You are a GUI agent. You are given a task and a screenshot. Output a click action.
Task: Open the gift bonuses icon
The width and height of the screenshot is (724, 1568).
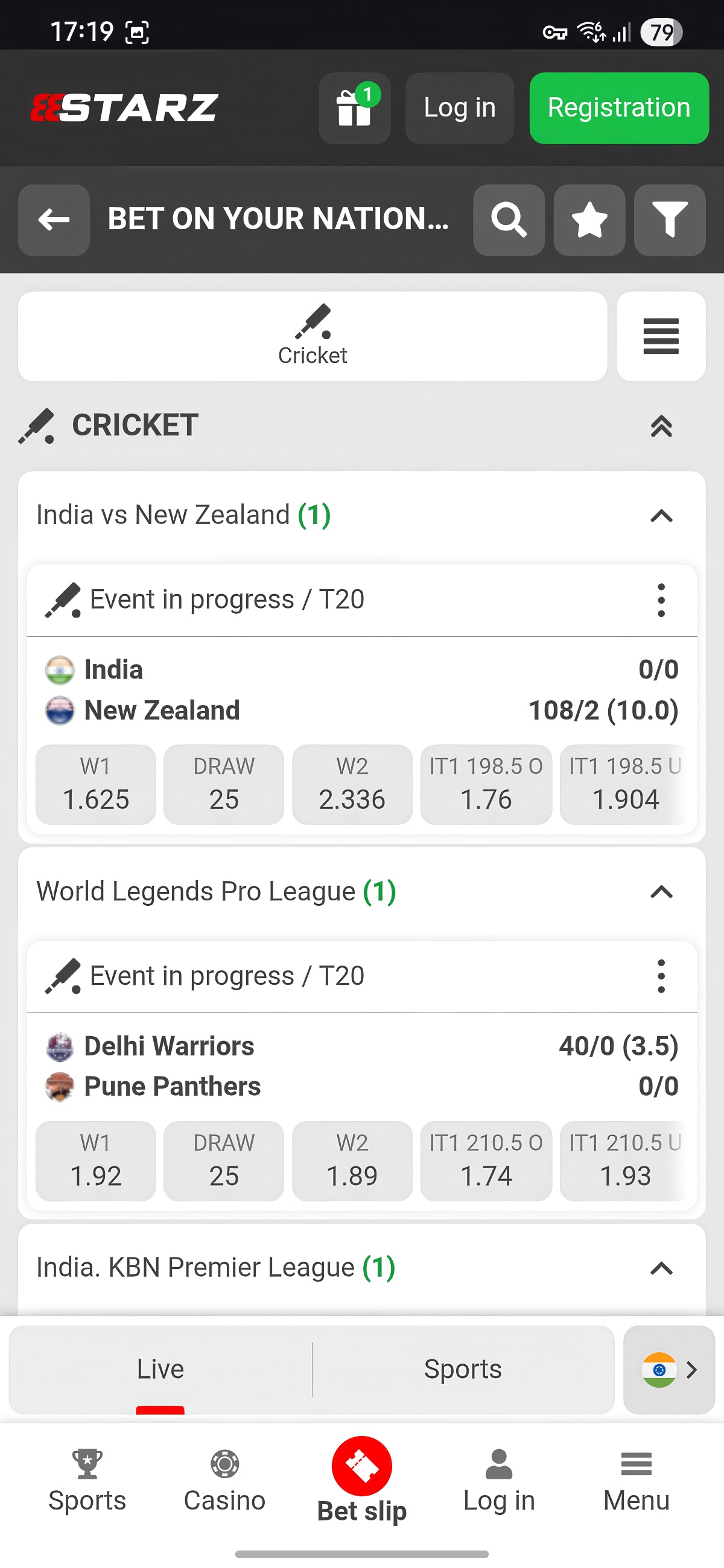[x=354, y=109]
